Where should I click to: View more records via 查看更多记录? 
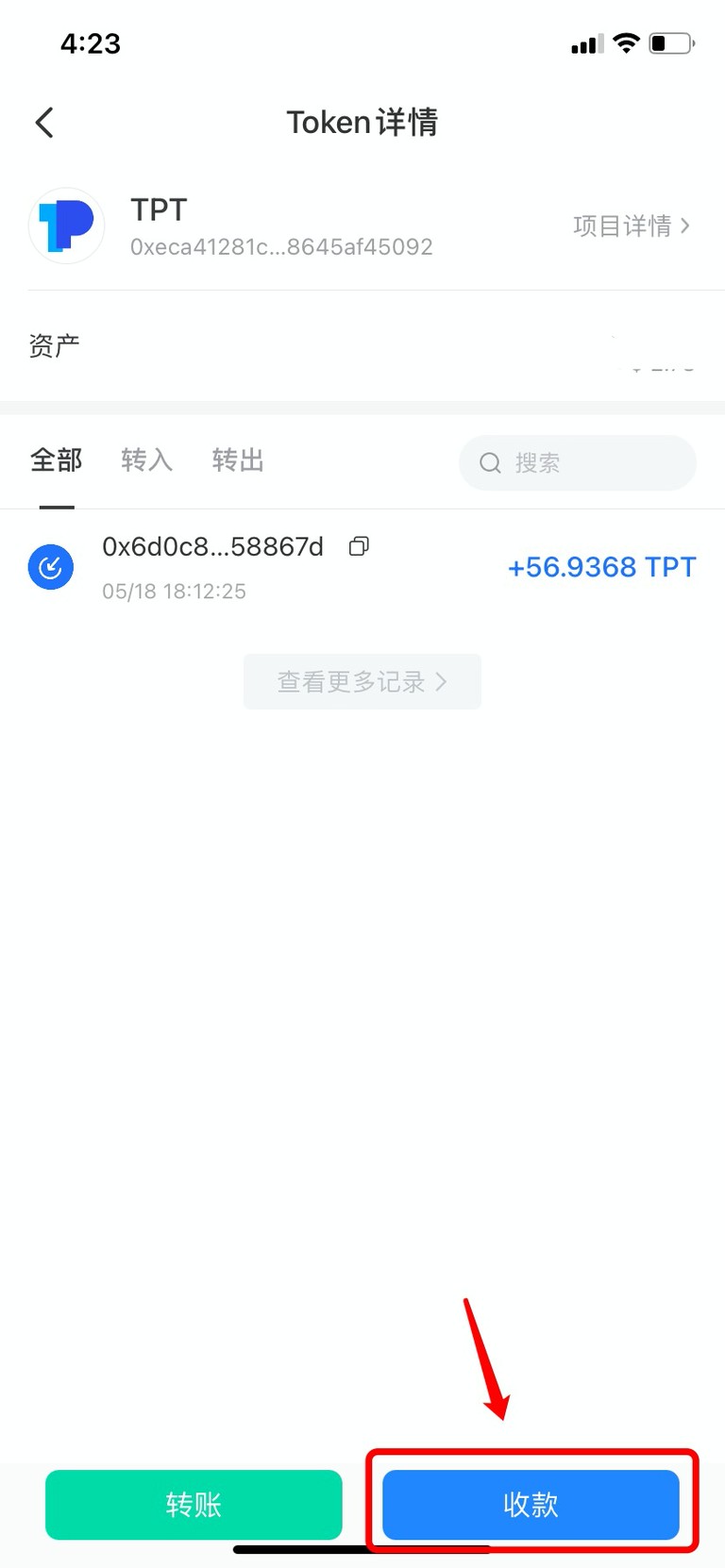(362, 681)
